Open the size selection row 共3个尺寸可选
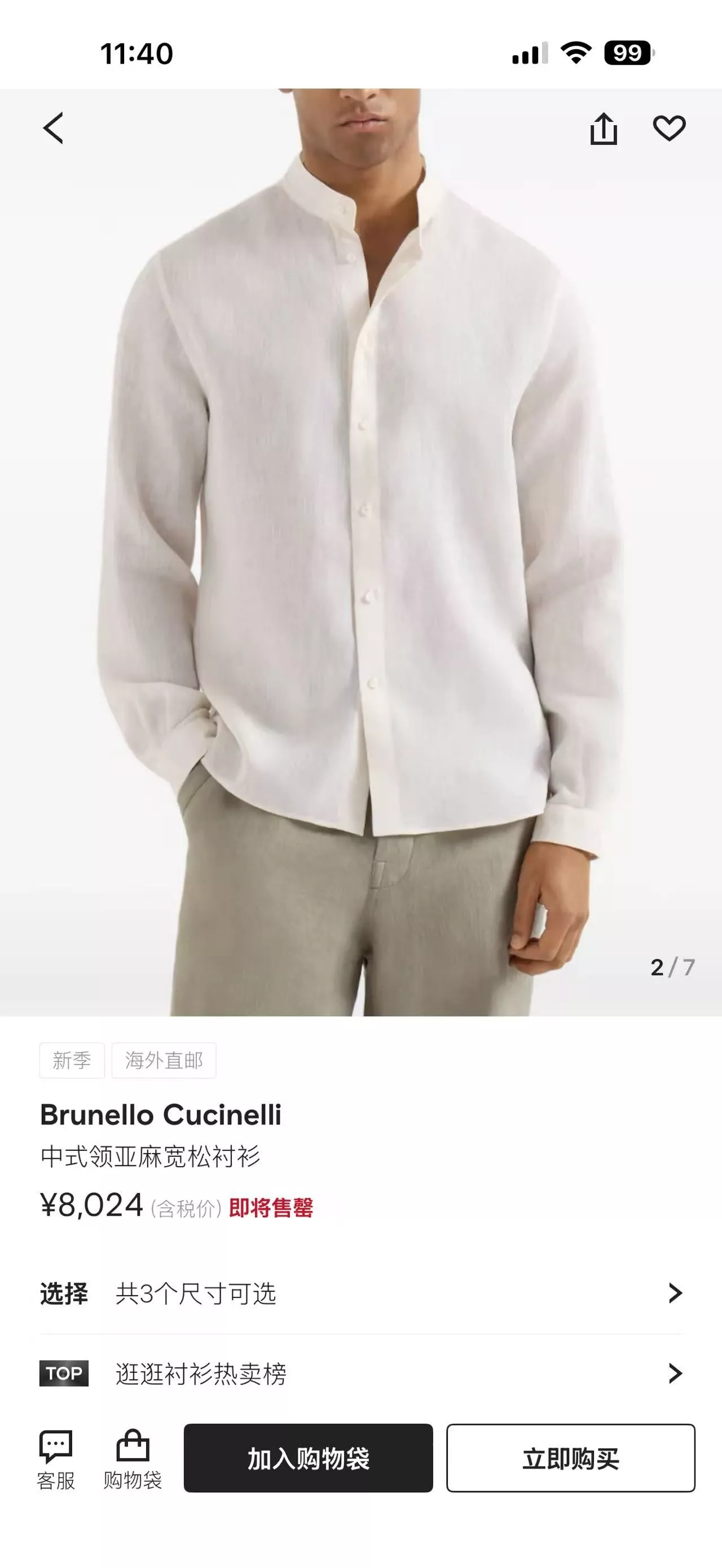Image resolution: width=722 pixels, height=1568 pixels. point(362,1293)
